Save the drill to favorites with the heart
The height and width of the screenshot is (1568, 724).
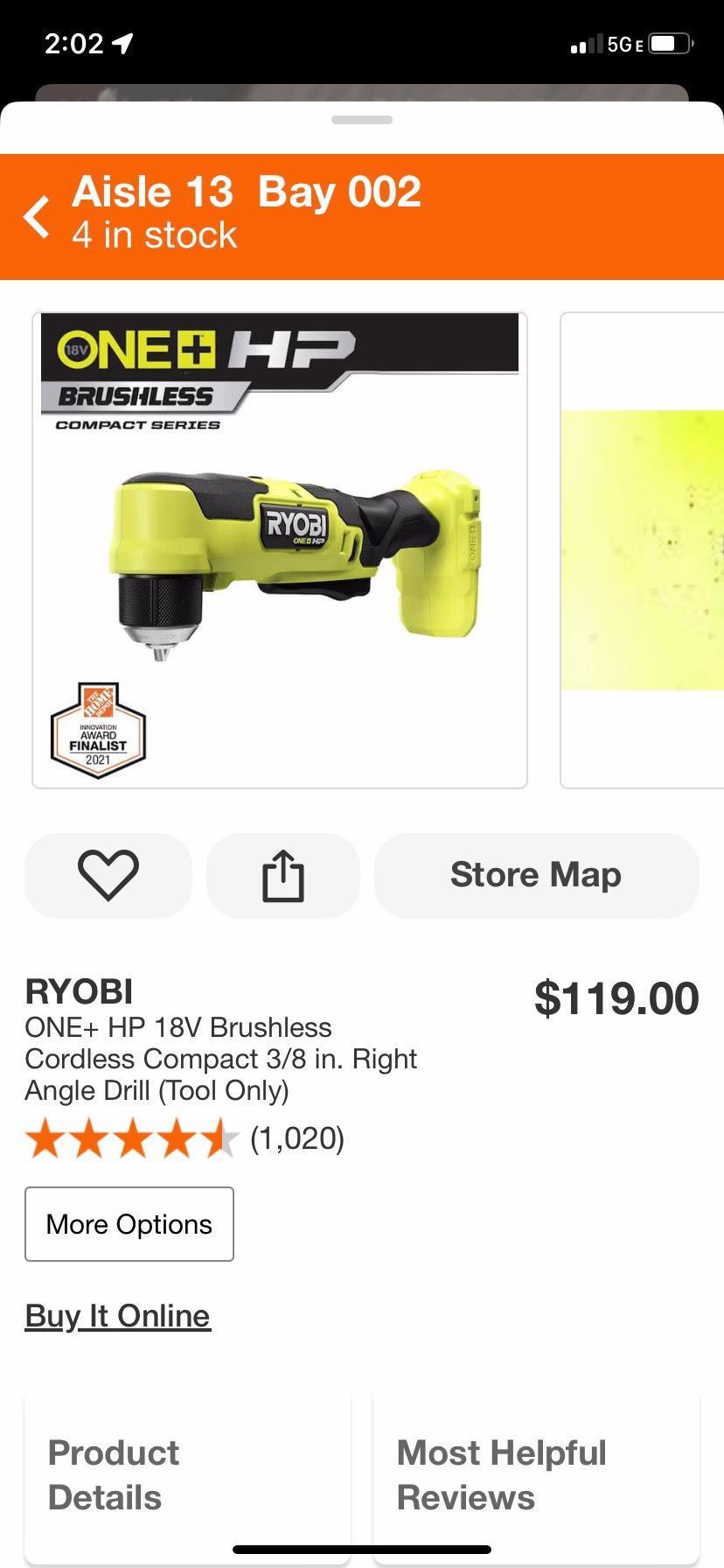[108, 875]
